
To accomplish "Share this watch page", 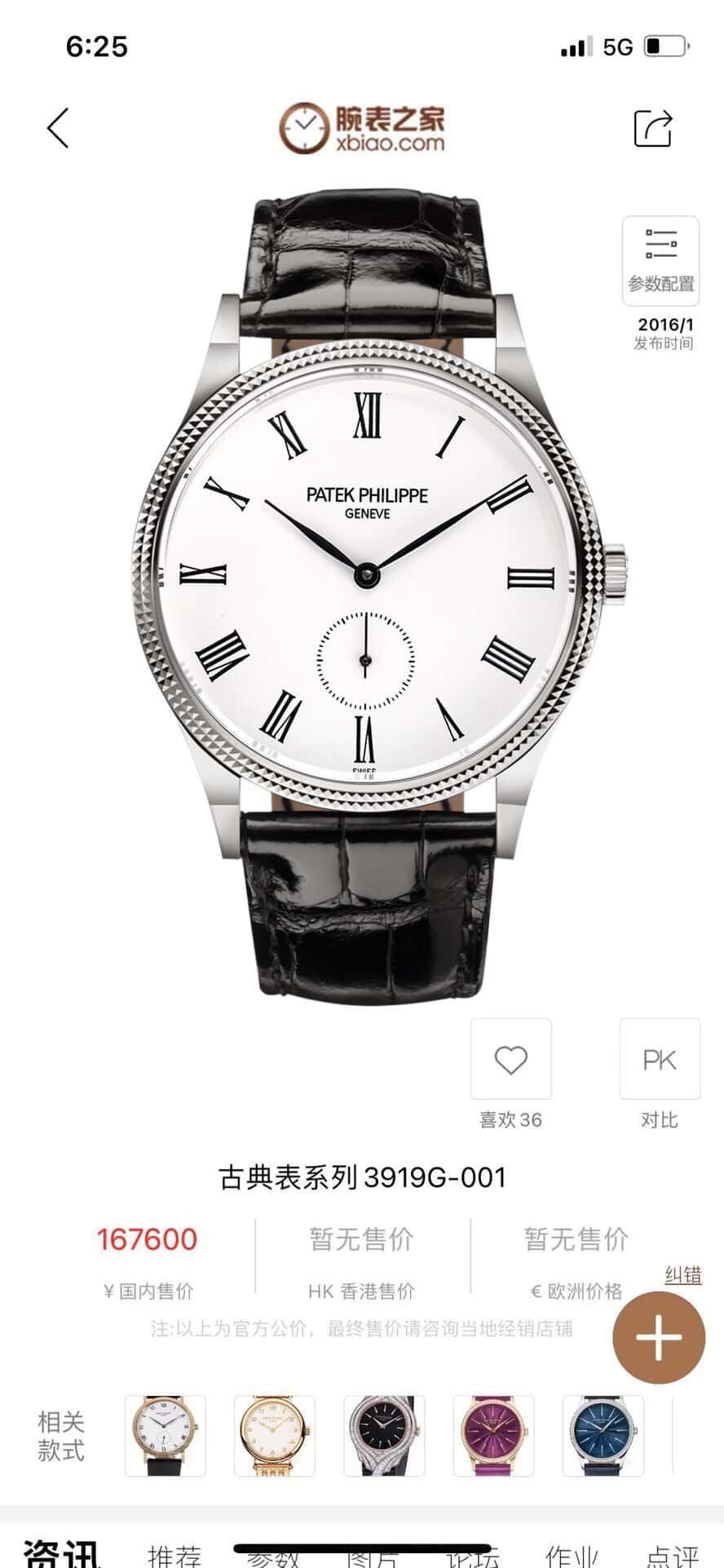I will point(653,128).
